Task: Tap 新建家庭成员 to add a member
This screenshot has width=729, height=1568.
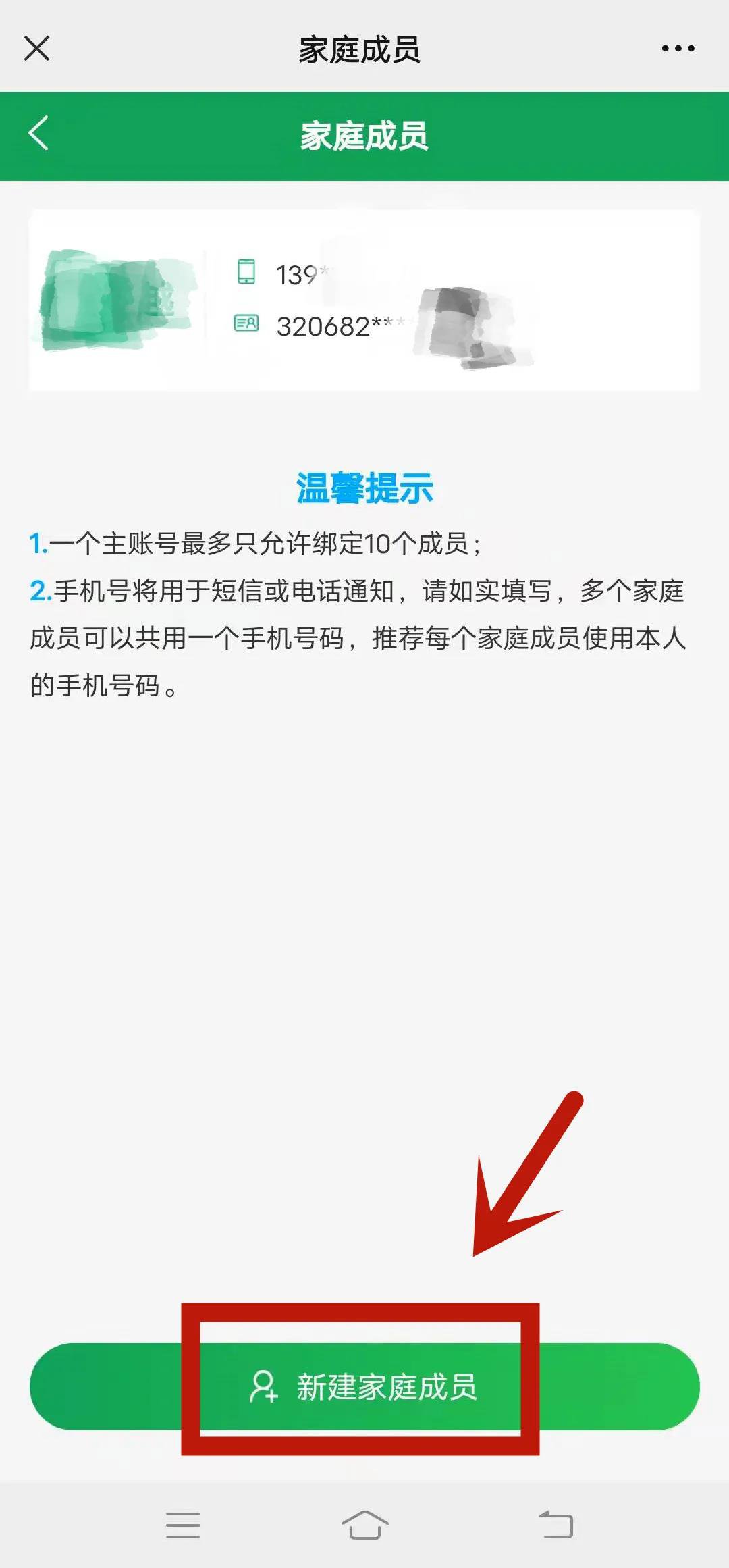Action: [x=364, y=1386]
